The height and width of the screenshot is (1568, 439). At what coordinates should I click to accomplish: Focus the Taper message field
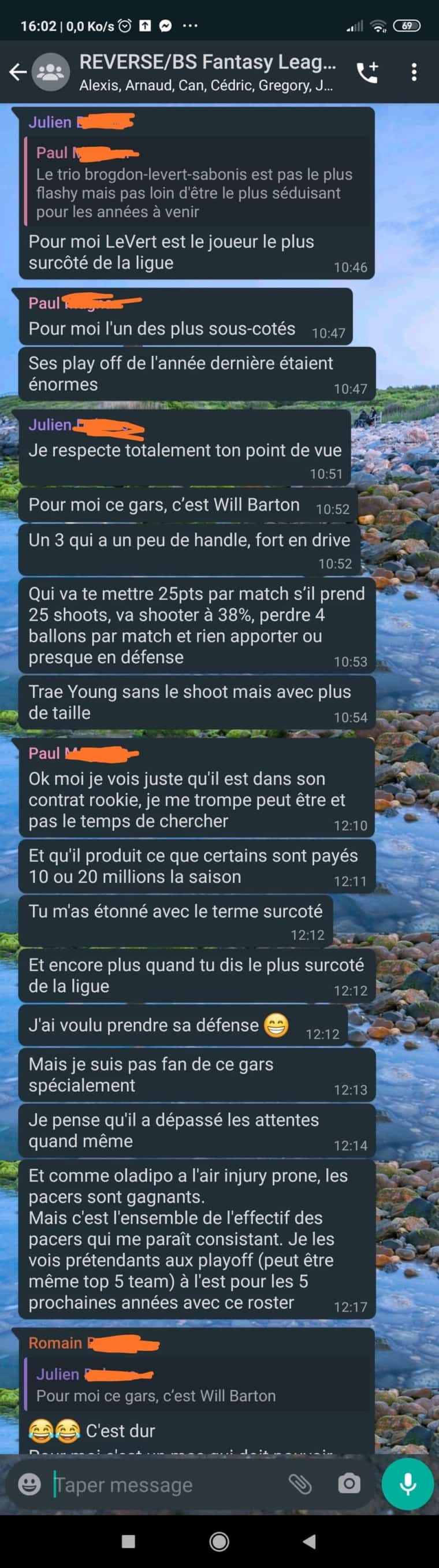click(165, 1485)
